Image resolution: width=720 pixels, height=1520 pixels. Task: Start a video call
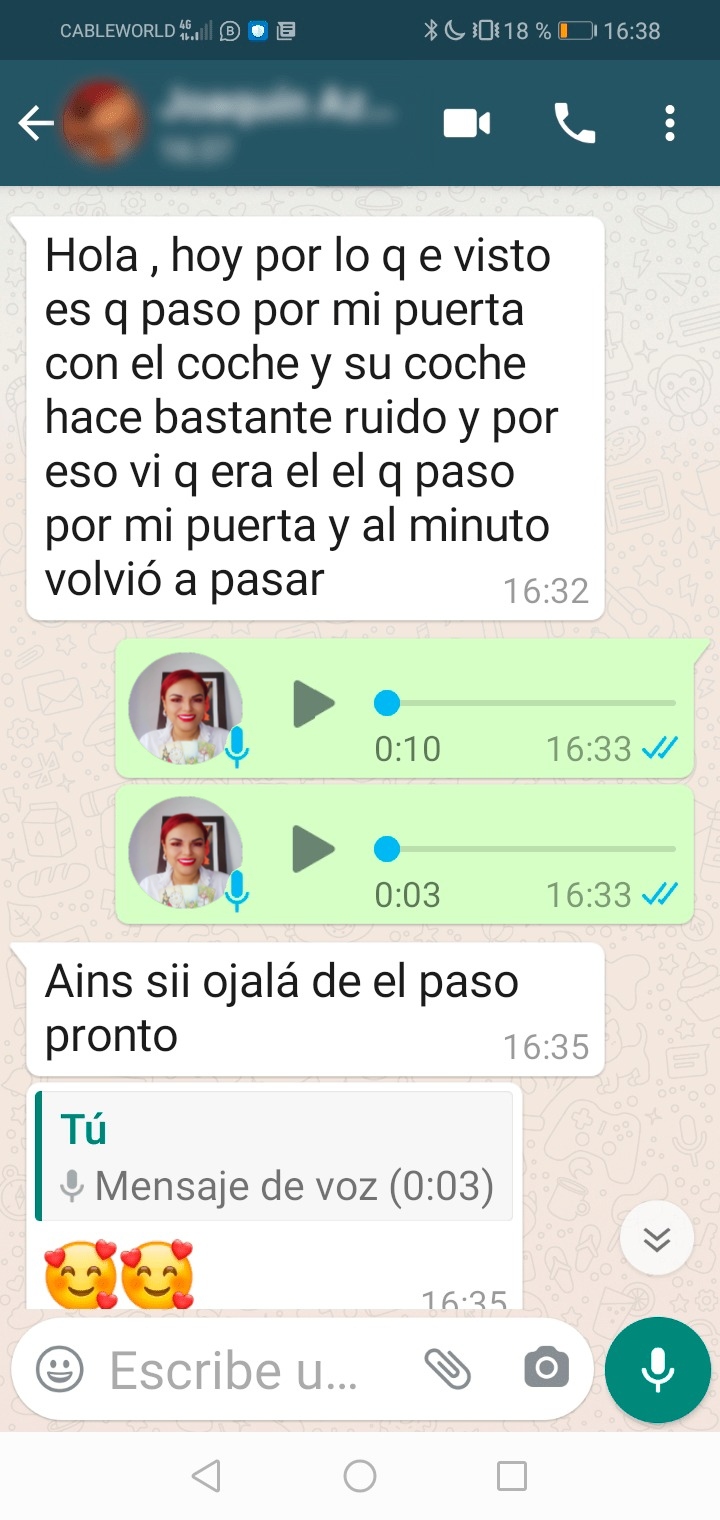[467, 124]
